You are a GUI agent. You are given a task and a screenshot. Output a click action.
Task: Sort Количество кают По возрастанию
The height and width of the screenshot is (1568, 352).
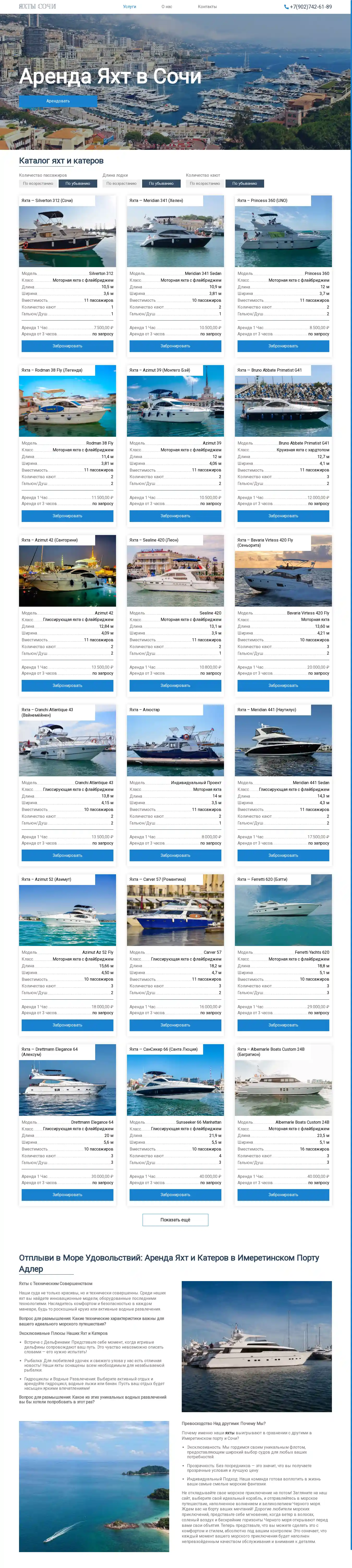205,183
